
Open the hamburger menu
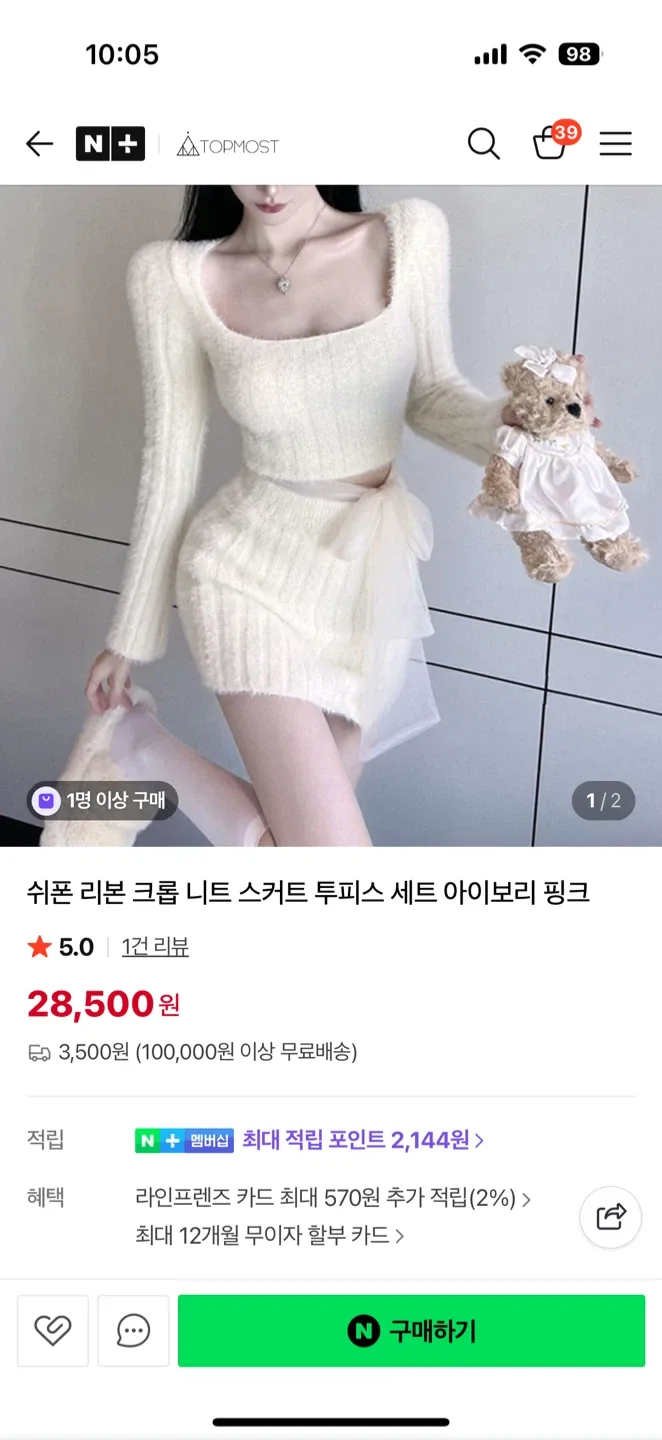pos(615,144)
